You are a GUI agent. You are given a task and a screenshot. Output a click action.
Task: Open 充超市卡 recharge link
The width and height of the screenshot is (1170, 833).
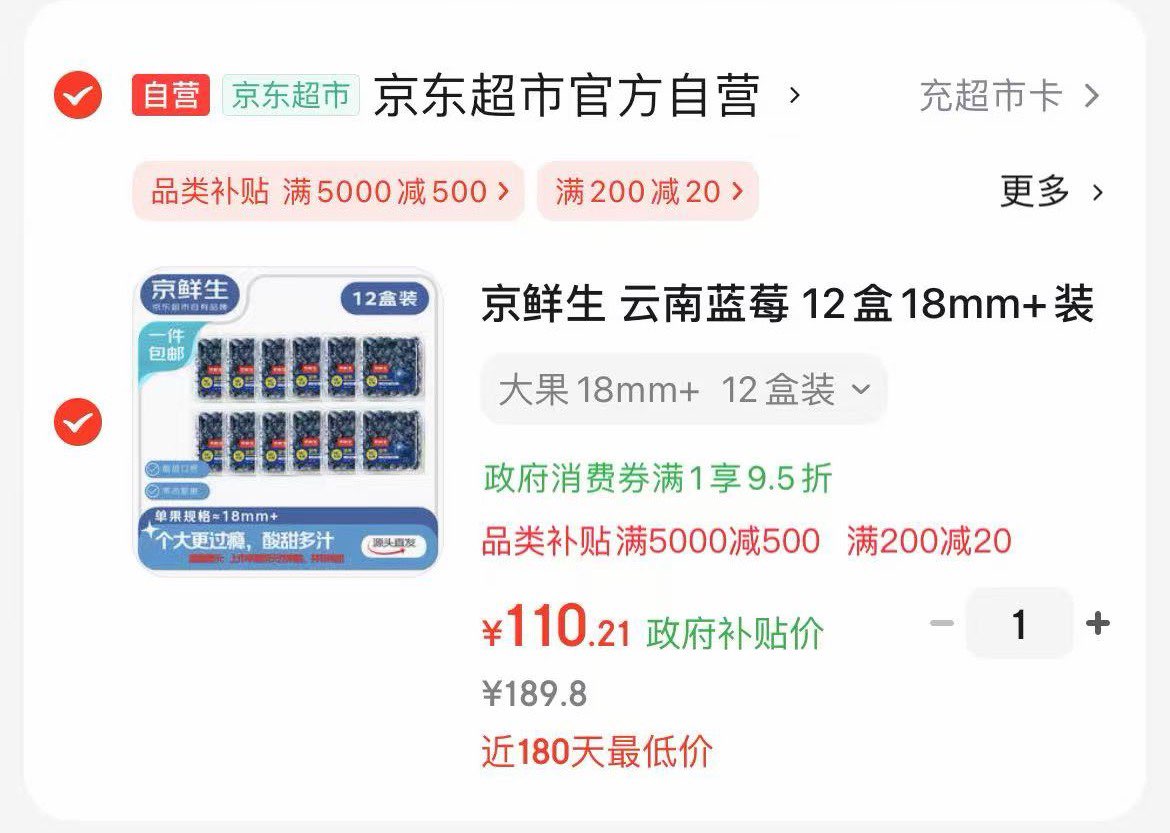[x=1009, y=96]
